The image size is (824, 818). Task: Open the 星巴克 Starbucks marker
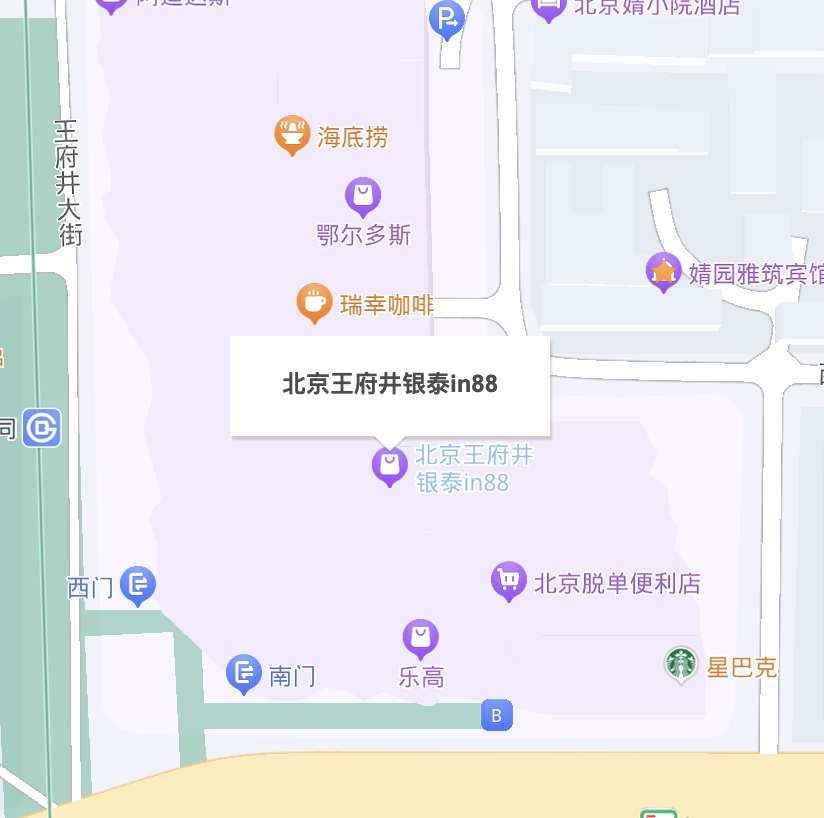[x=681, y=665]
